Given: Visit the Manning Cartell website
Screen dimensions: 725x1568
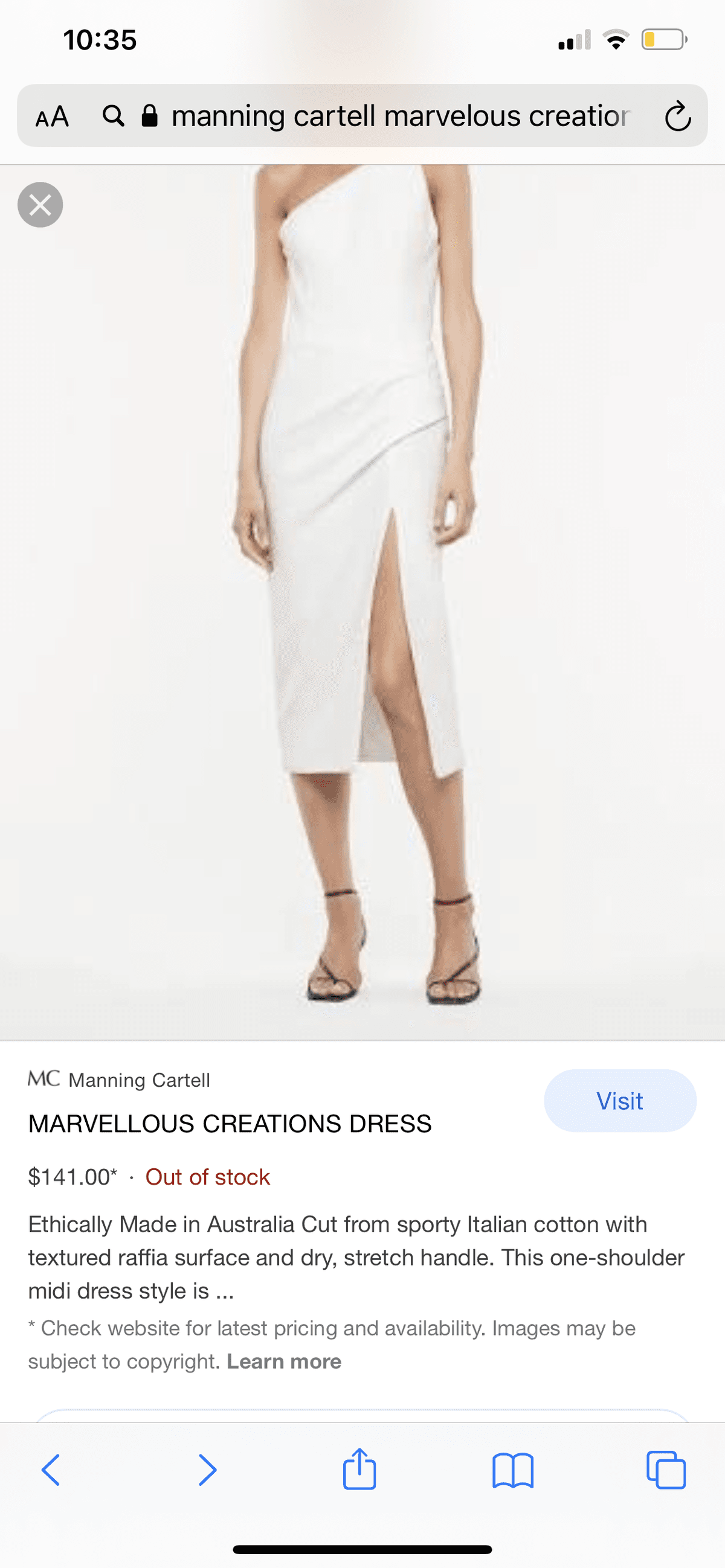Looking at the screenshot, I should (x=620, y=1101).
